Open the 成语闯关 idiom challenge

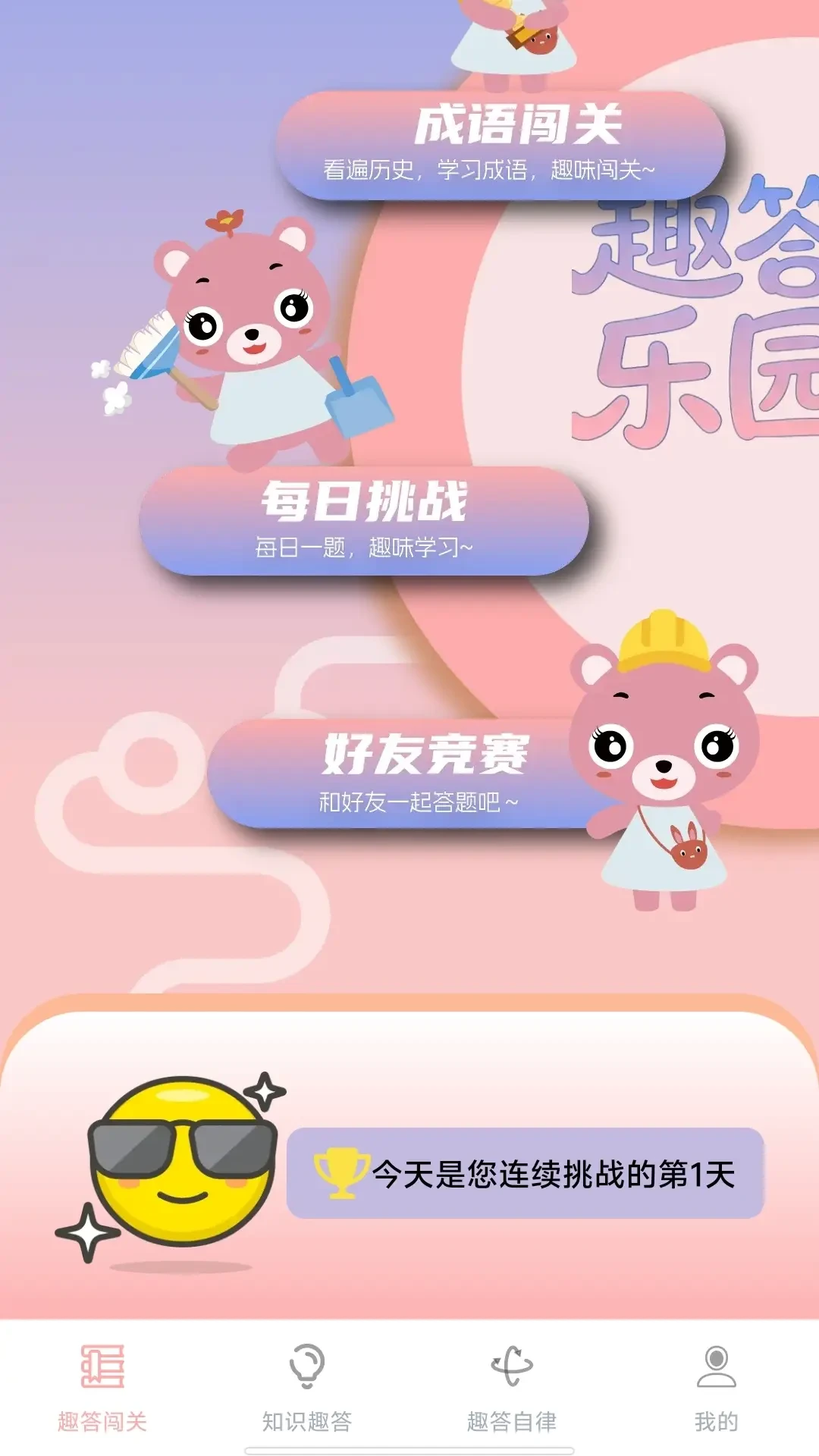click(x=500, y=146)
